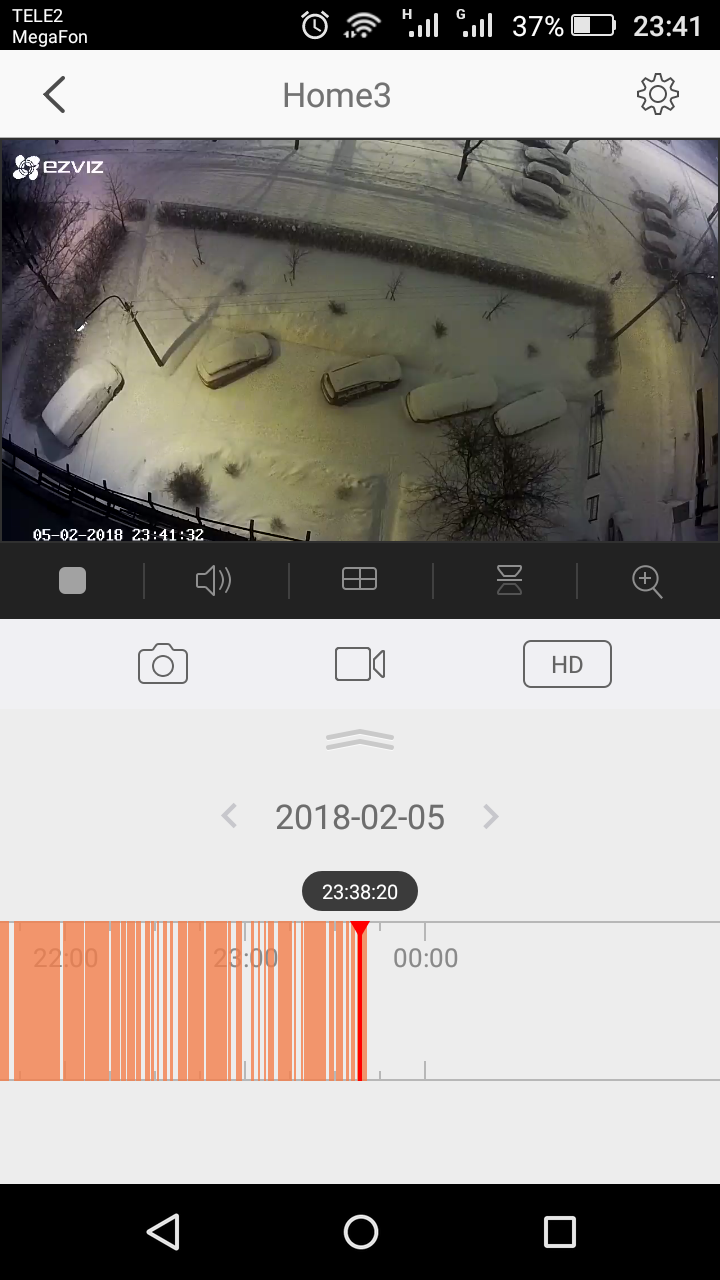Show recent apps
This screenshot has width=720, height=1280.
pyautogui.click(x=559, y=1232)
